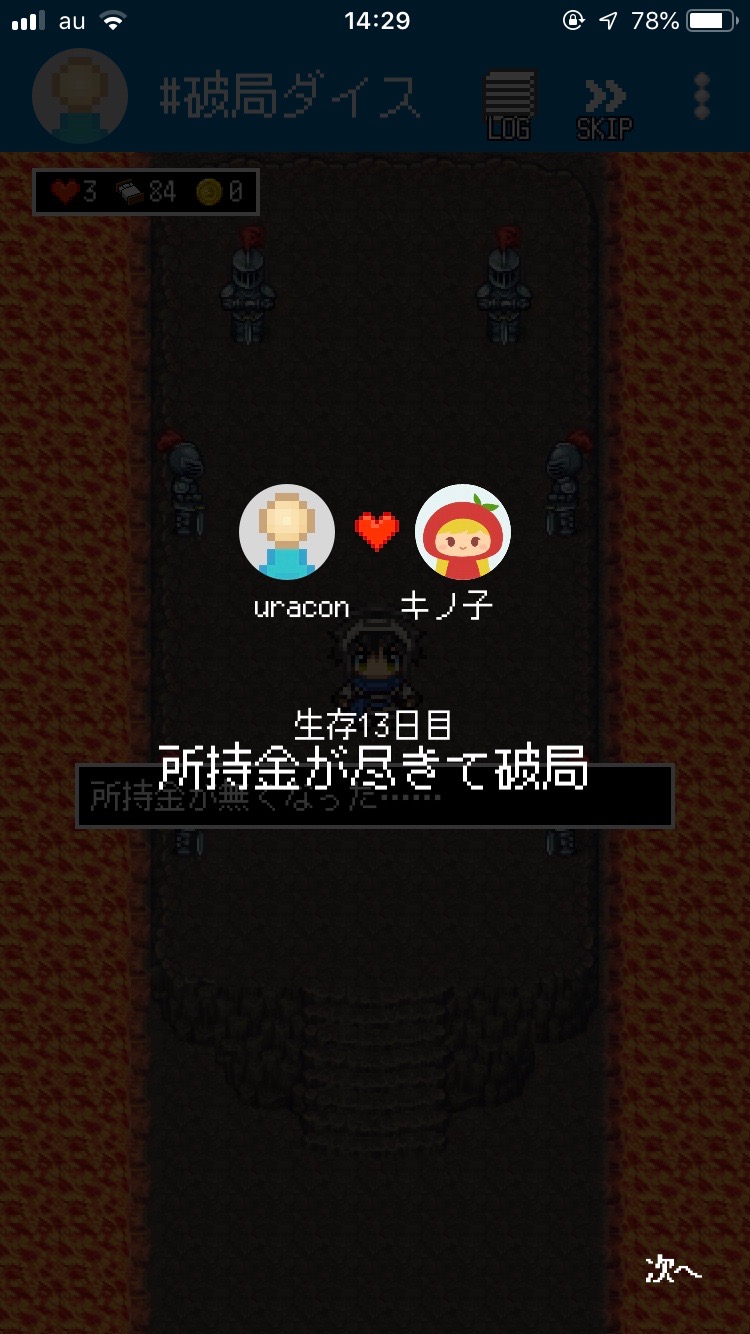Viewport: 750px width, 1334px height.
Task: Open the LOG viewer
Action: [509, 105]
